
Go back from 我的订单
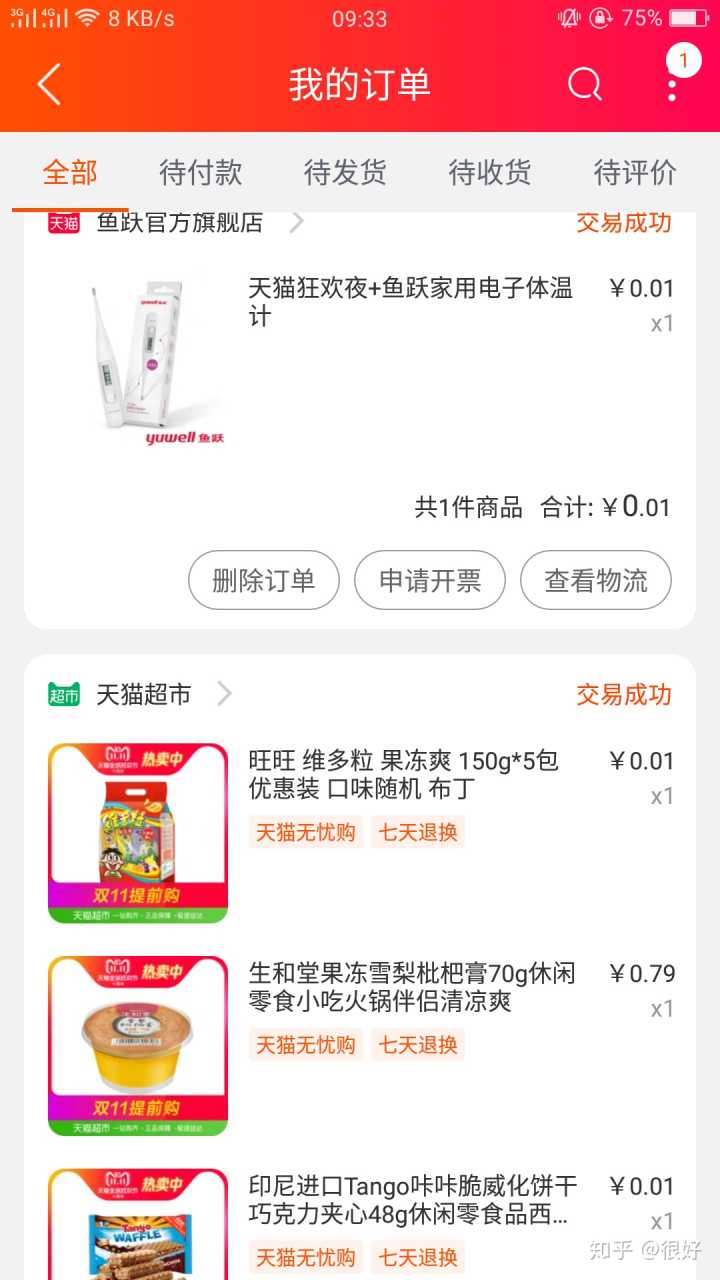tap(49, 85)
